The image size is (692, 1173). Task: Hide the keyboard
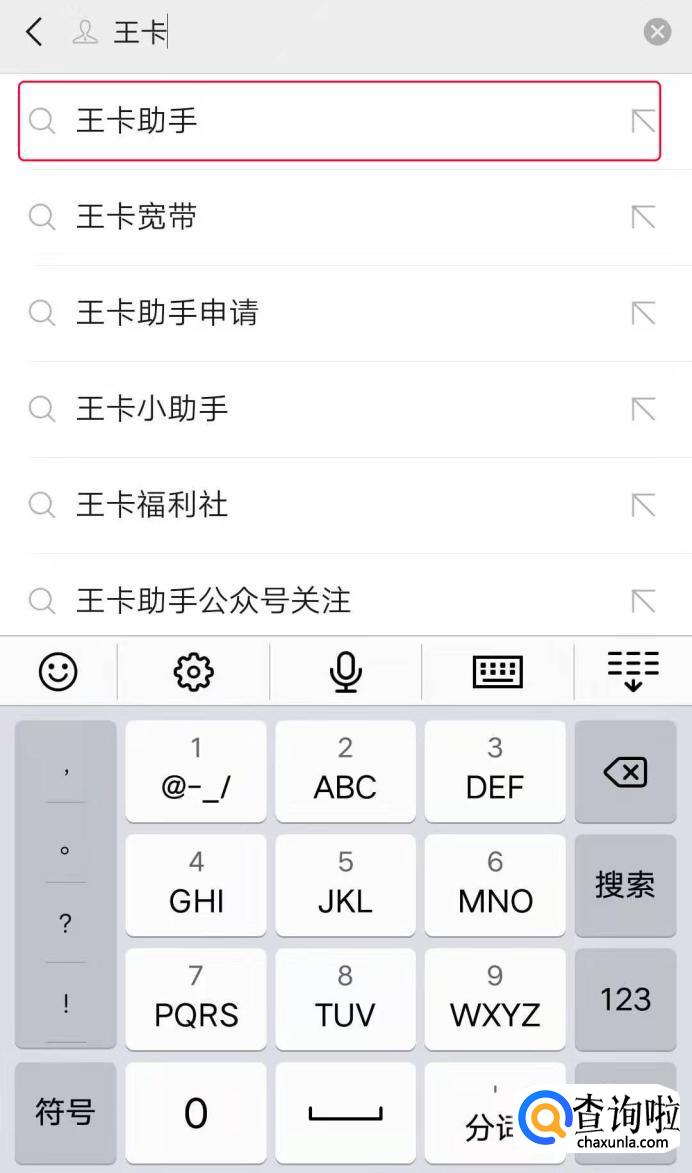(633, 671)
